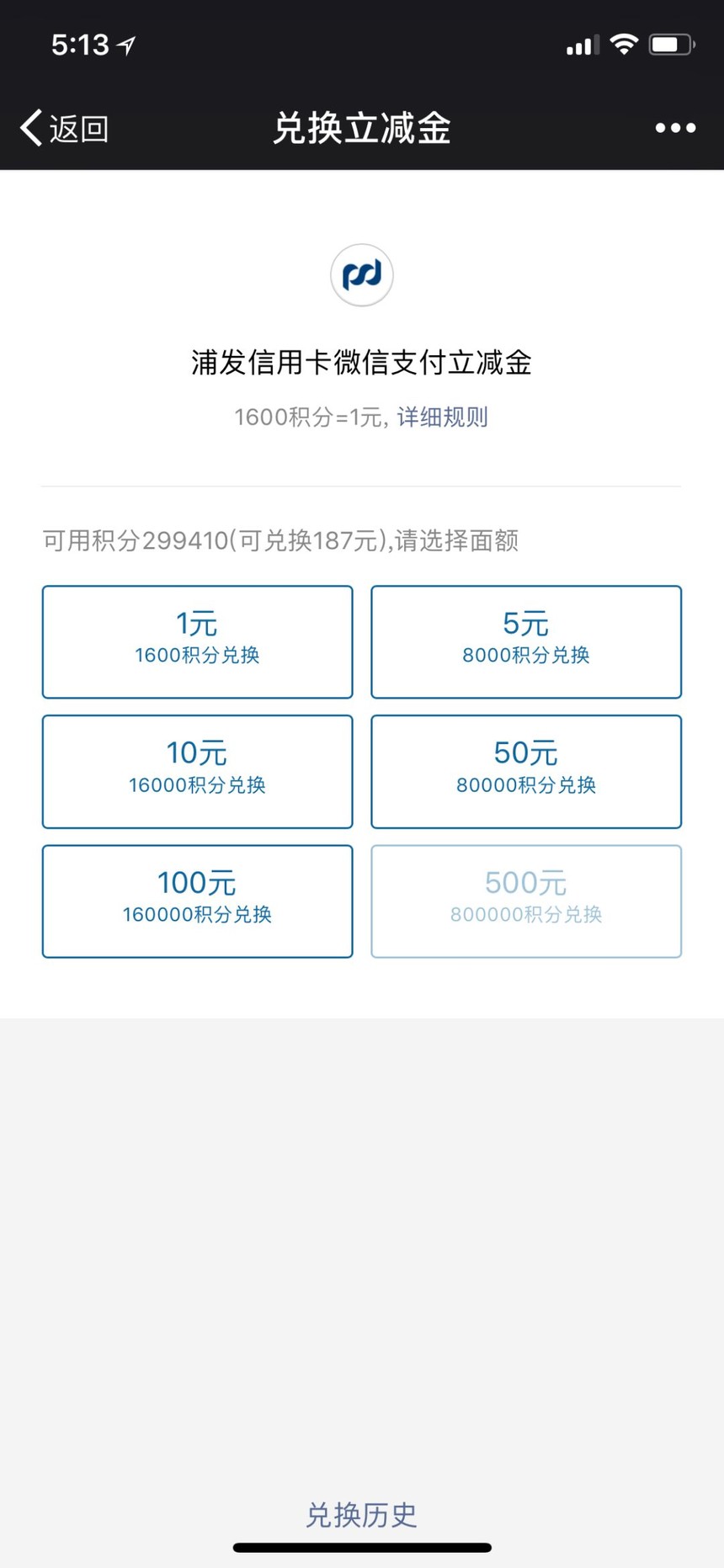
Task: View 兑换历史 at the bottom
Action: click(361, 1514)
